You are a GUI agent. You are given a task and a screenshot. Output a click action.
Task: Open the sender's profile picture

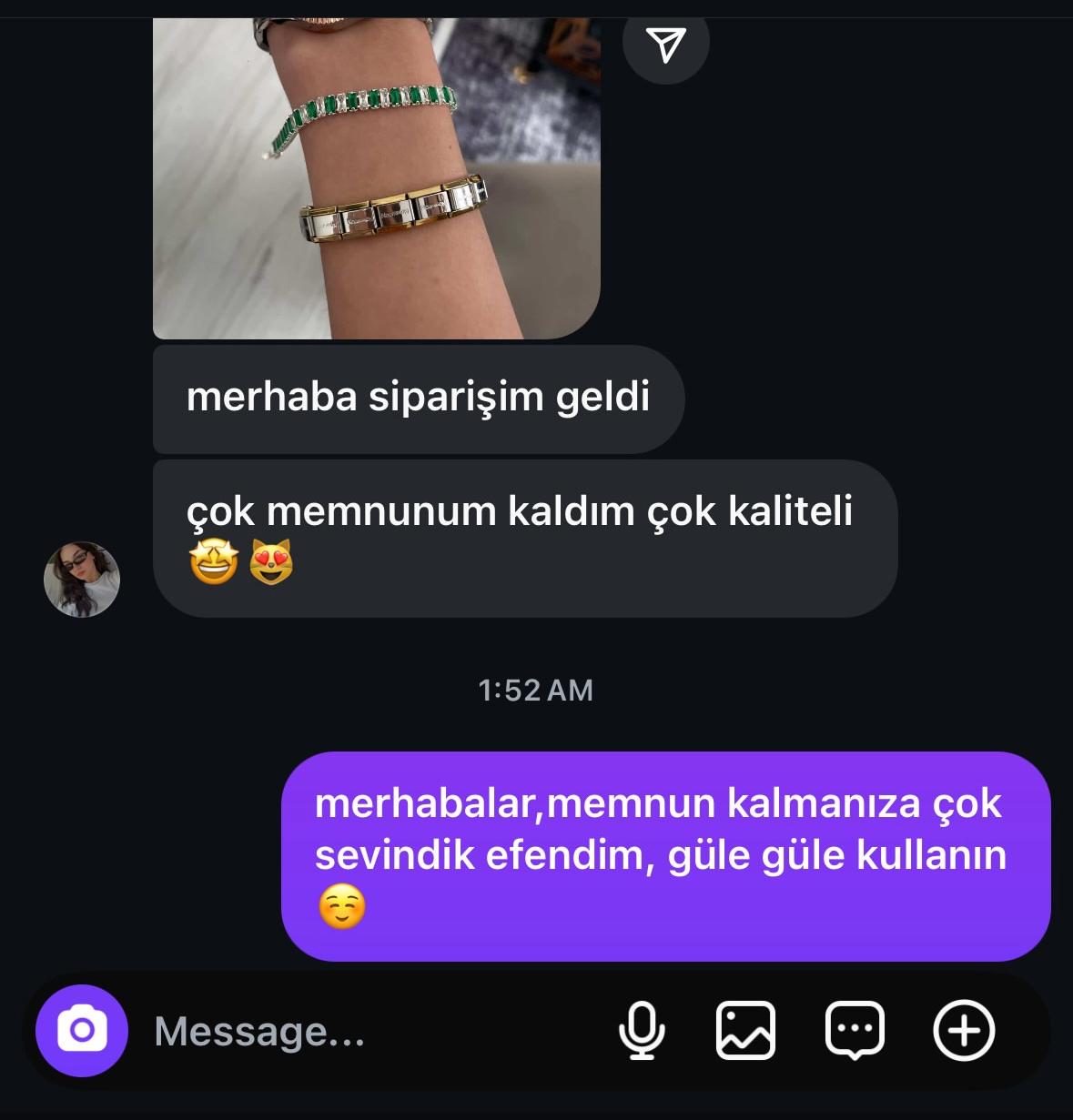(x=82, y=580)
